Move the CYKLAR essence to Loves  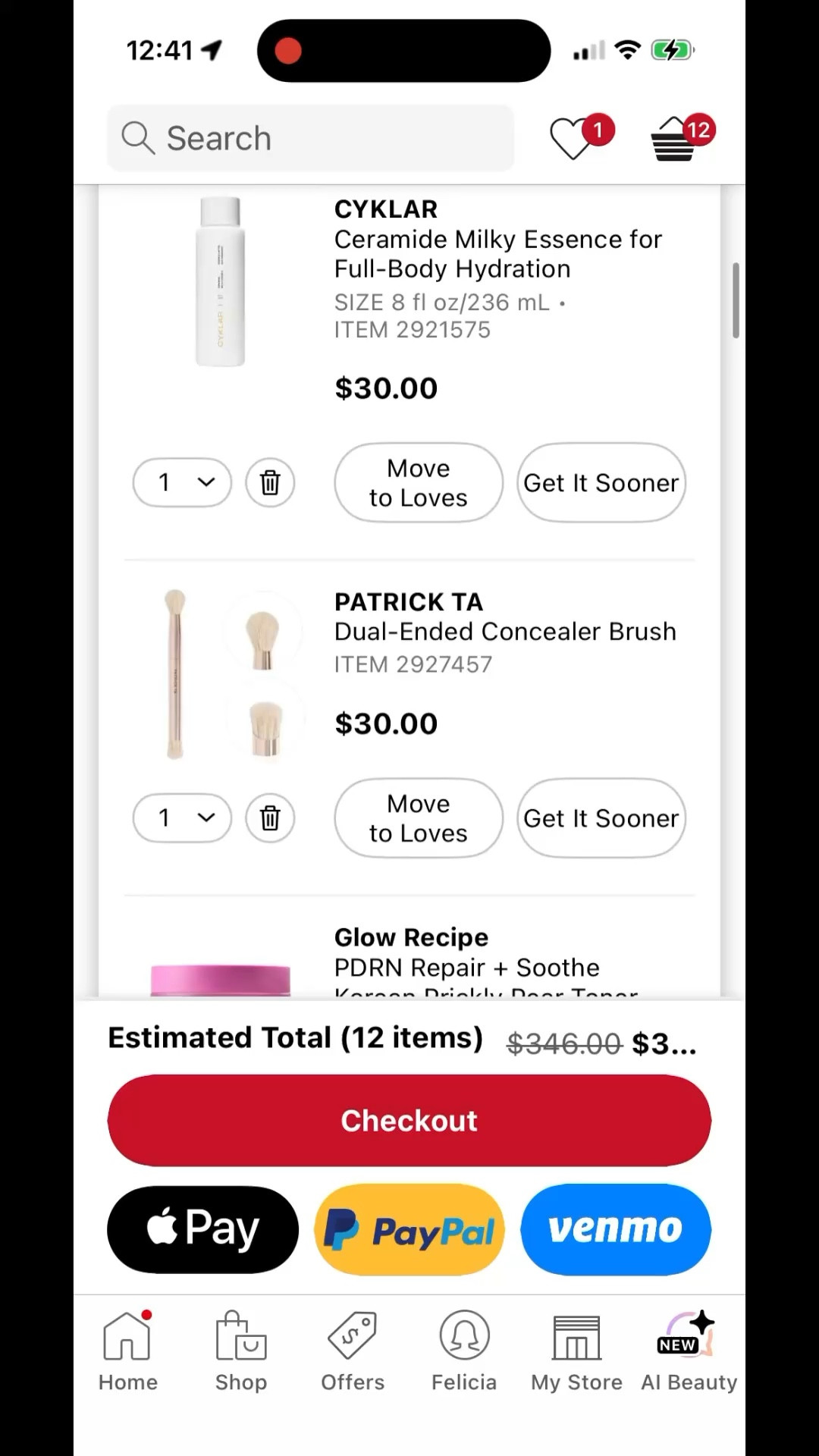pos(417,482)
